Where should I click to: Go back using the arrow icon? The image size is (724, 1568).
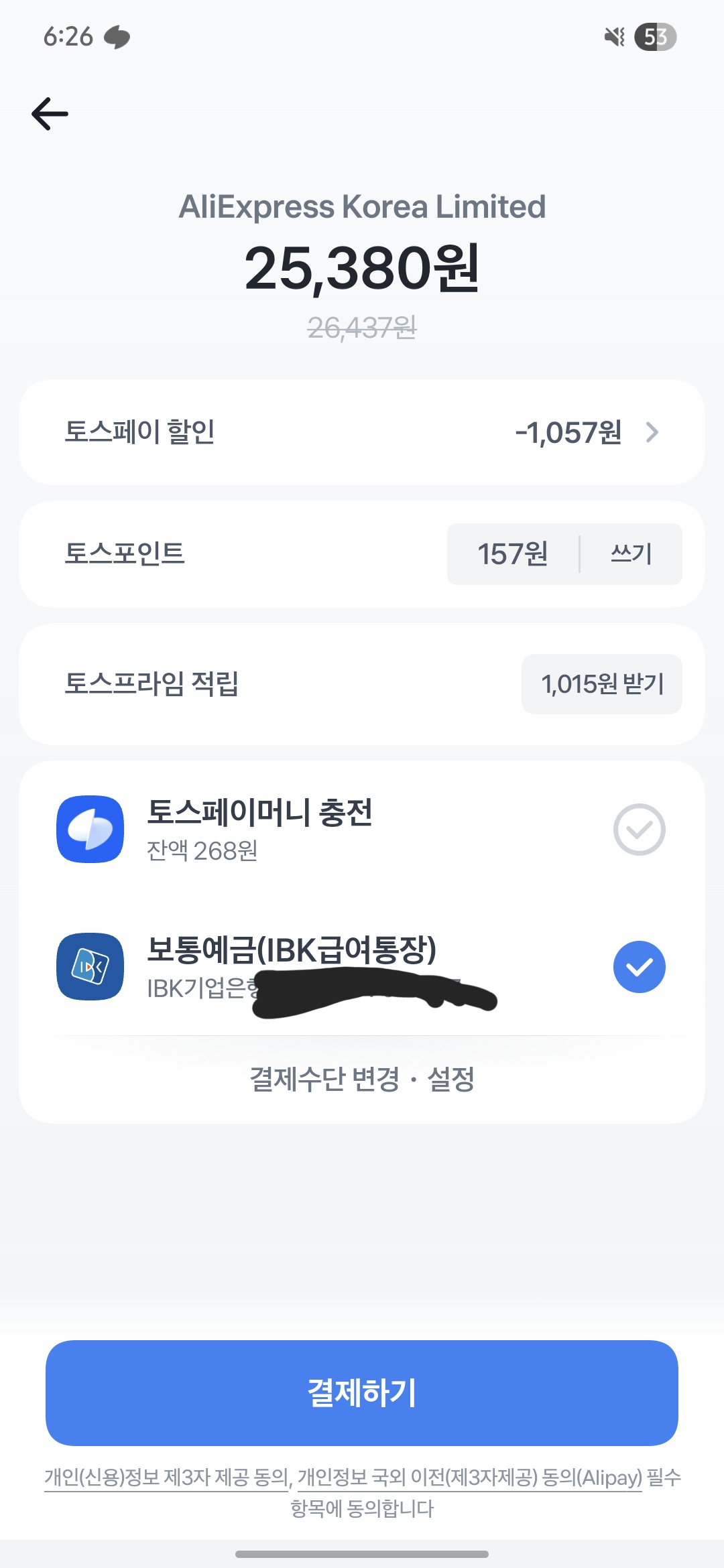[50, 114]
